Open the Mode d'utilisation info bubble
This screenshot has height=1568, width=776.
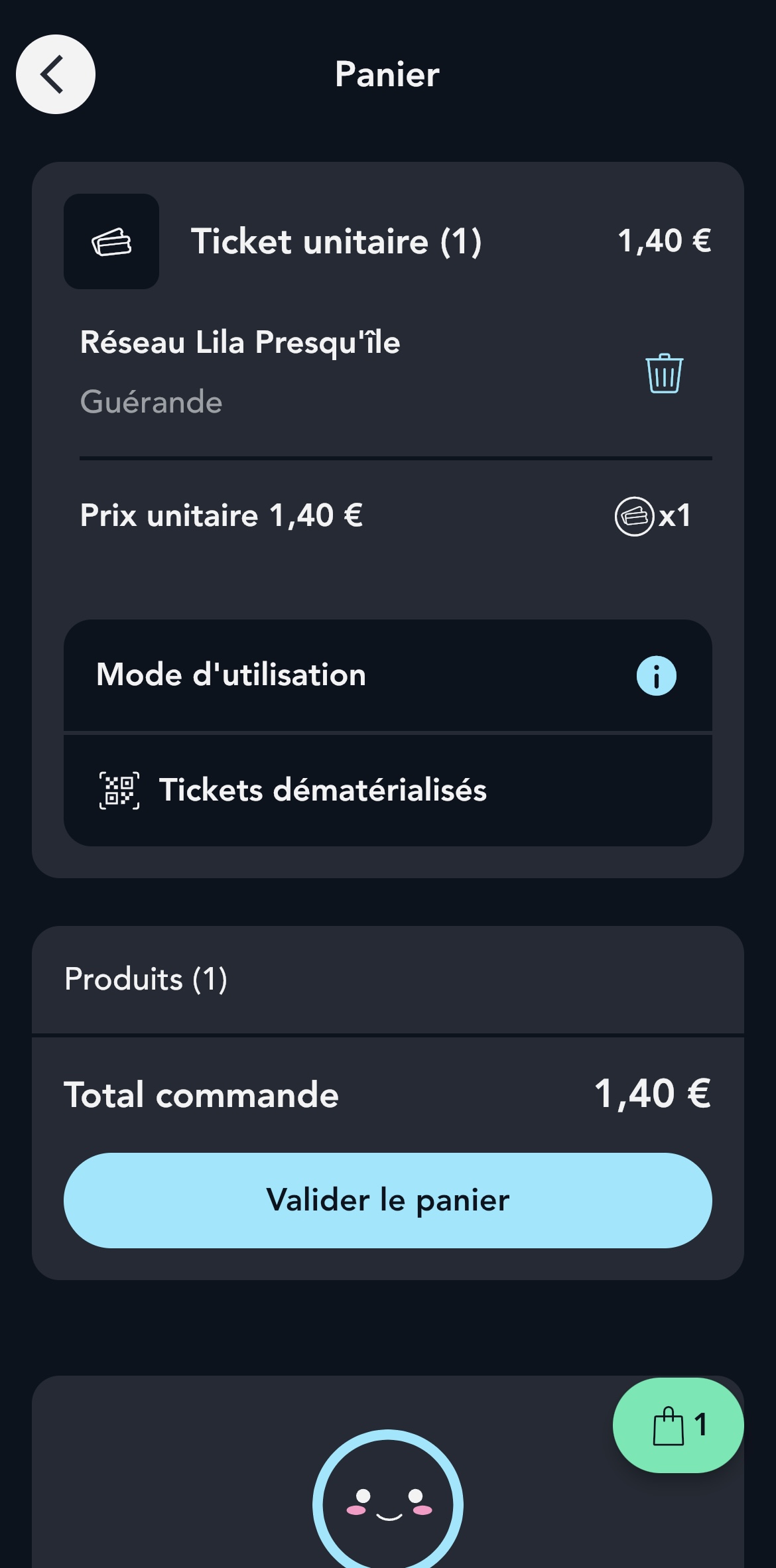[655, 675]
